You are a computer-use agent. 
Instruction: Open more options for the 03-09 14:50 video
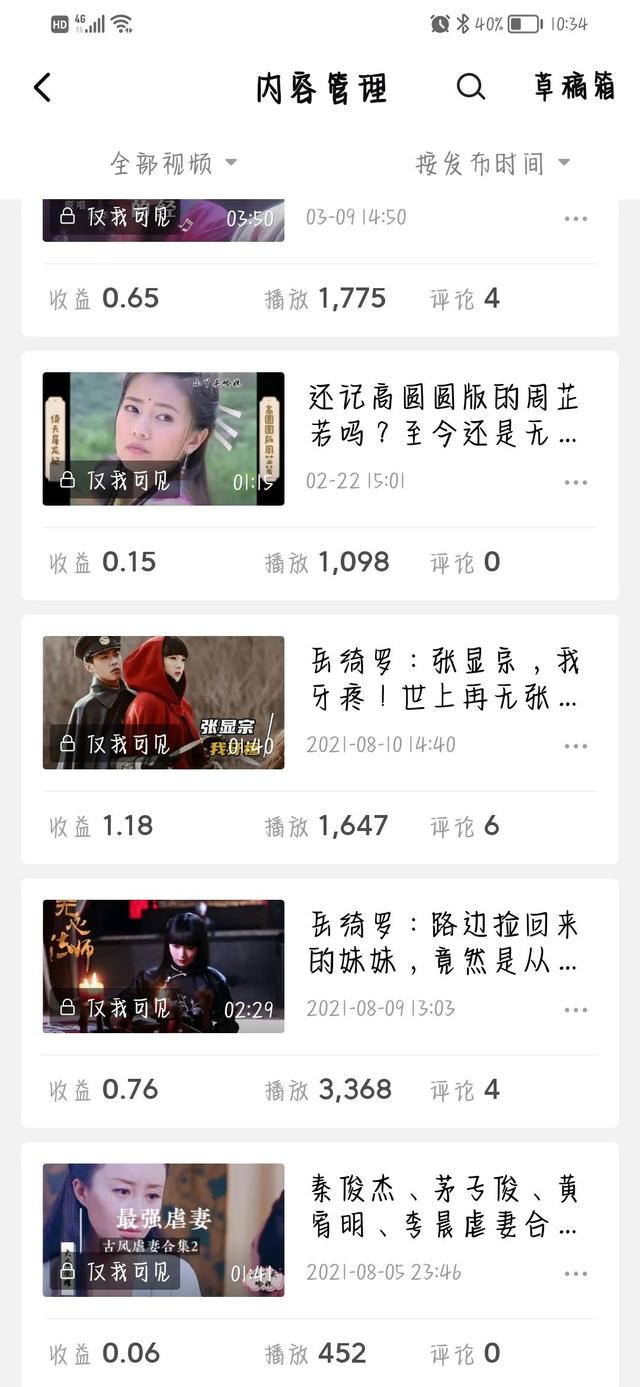coord(576,218)
